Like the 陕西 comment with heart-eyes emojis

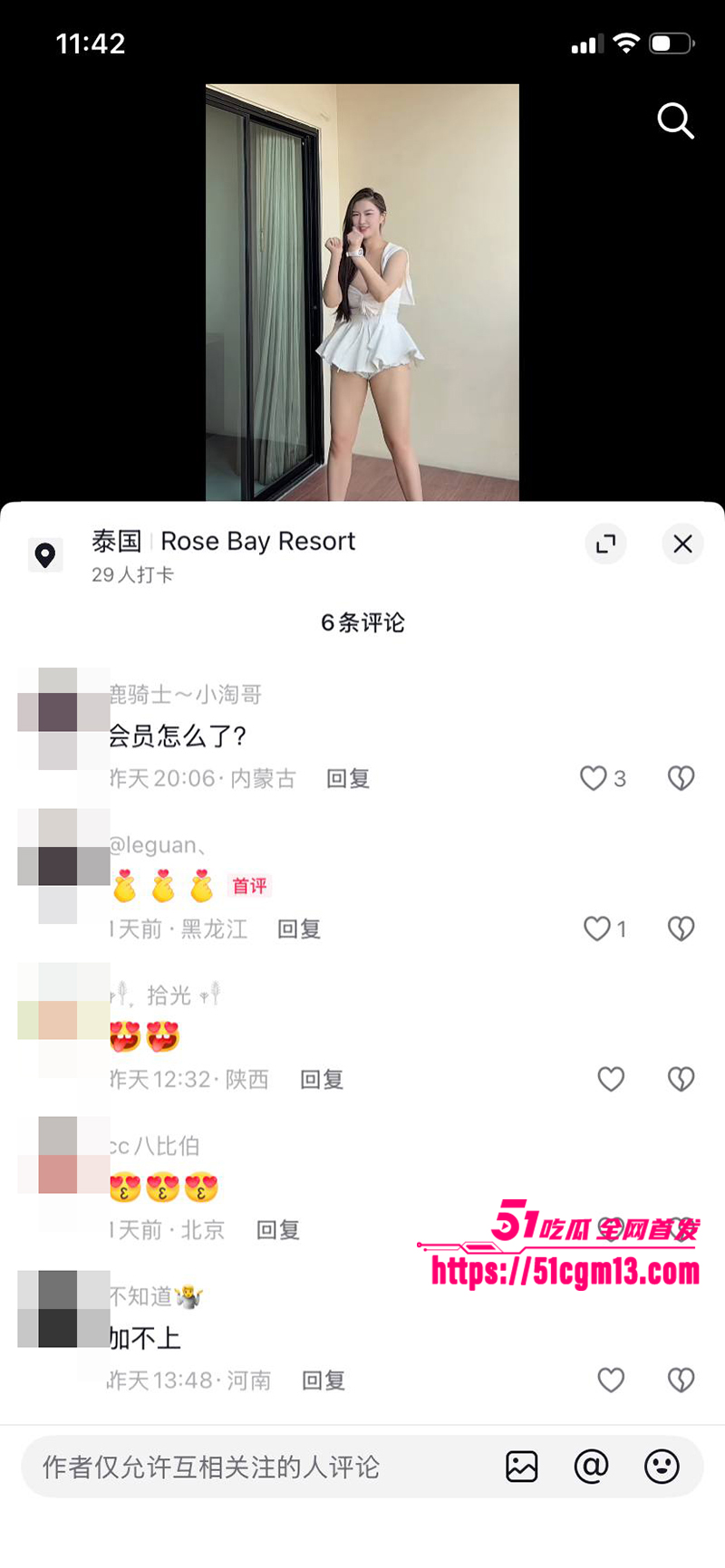(x=612, y=1079)
